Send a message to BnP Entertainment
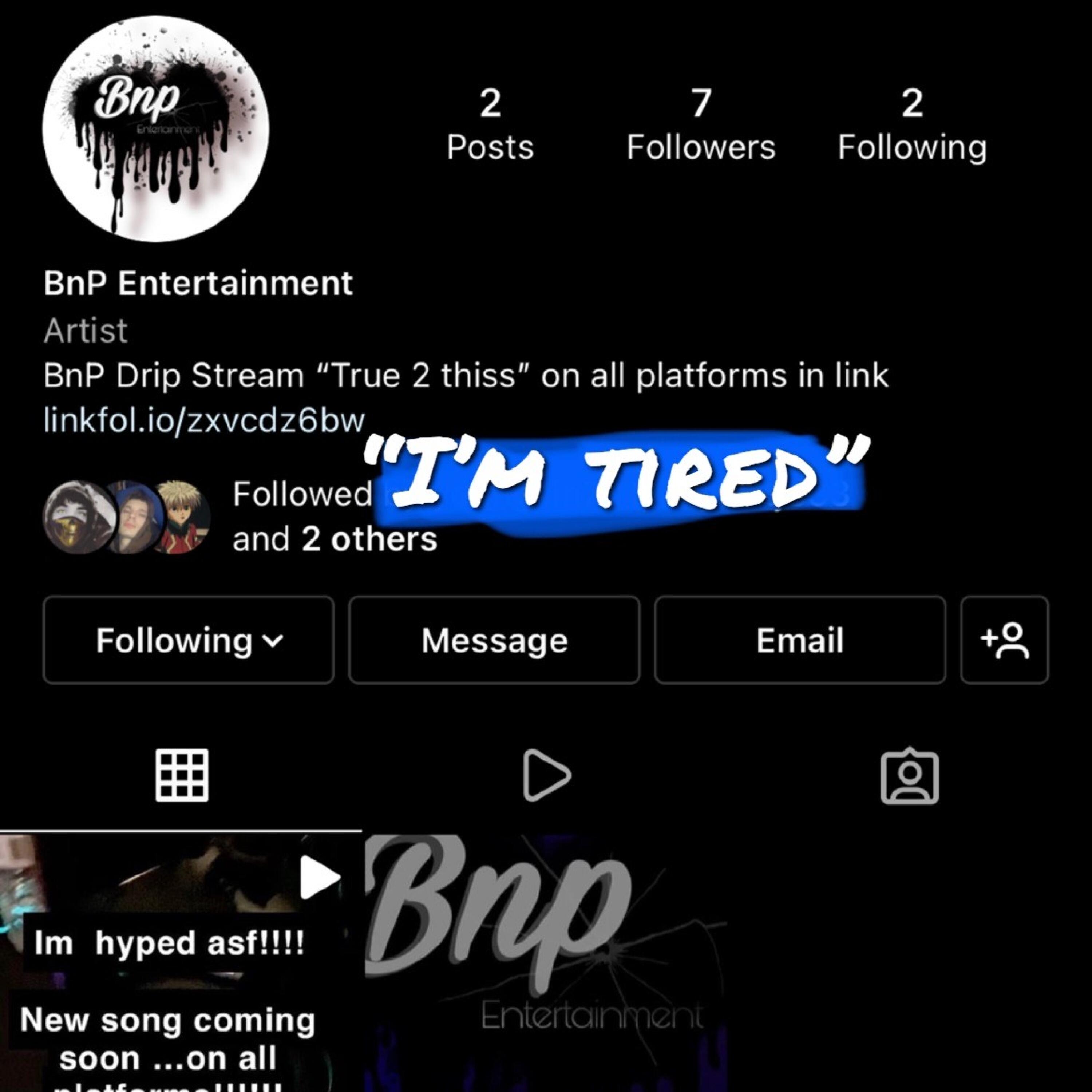This screenshot has height=1092, width=1092. tap(495, 640)
